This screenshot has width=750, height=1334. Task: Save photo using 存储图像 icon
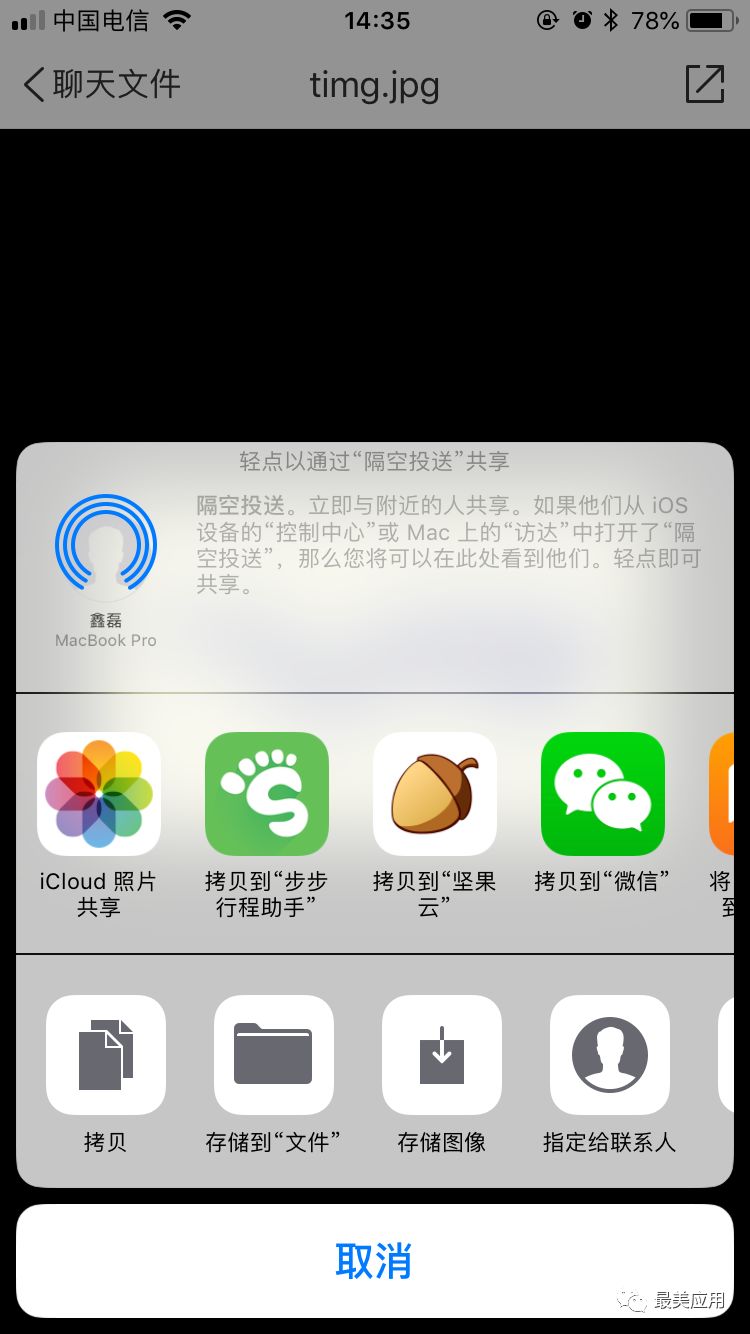click(442, 1055)
